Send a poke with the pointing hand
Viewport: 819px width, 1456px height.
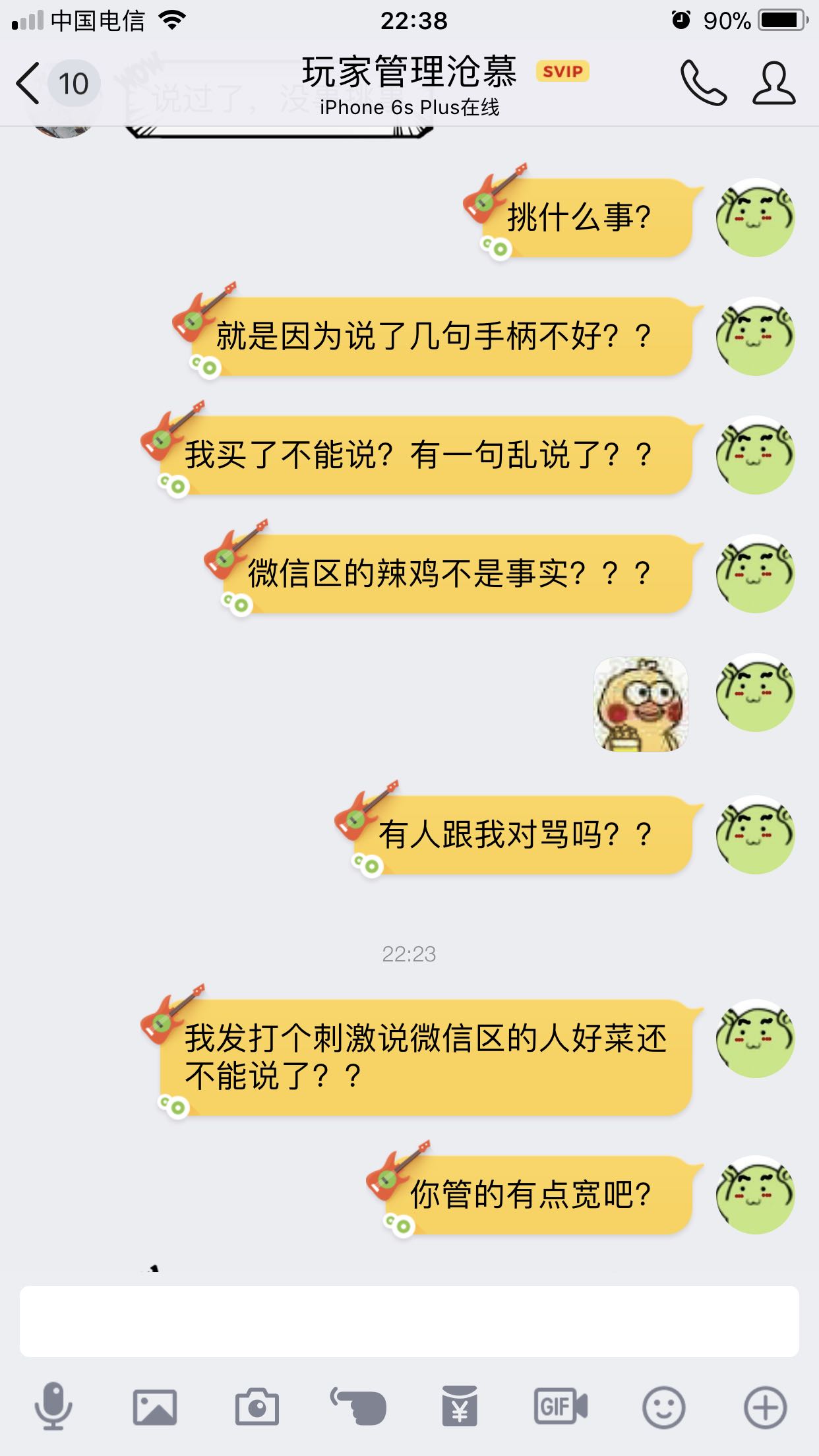[358, 1407]
